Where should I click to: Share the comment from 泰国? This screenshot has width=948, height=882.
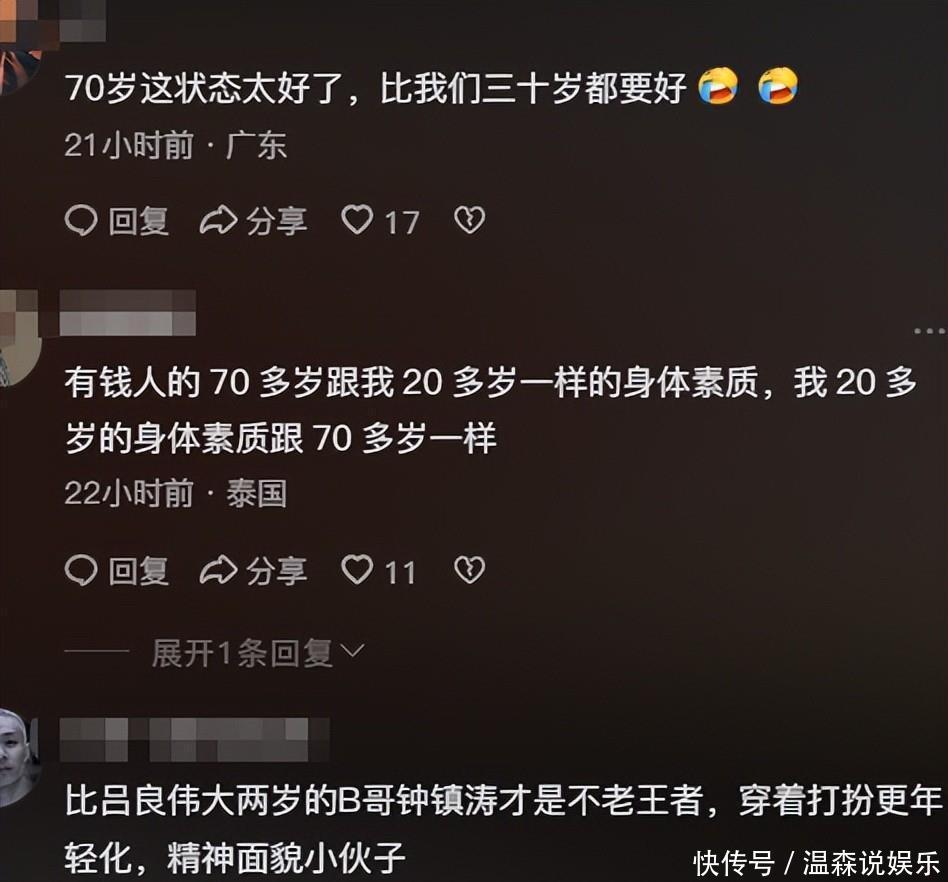coord(253,571)
